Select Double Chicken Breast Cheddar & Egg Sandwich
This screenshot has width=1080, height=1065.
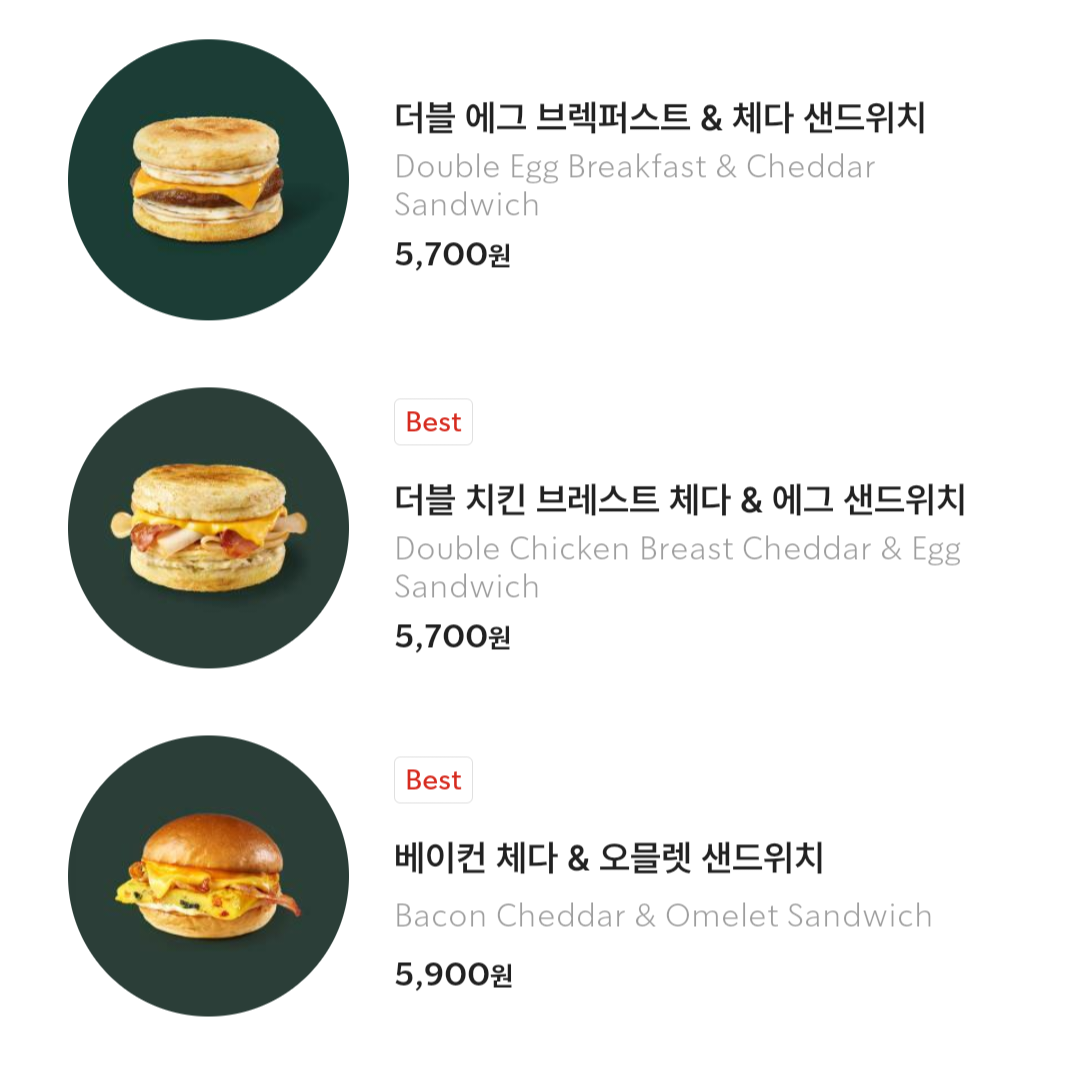[680, 499]
